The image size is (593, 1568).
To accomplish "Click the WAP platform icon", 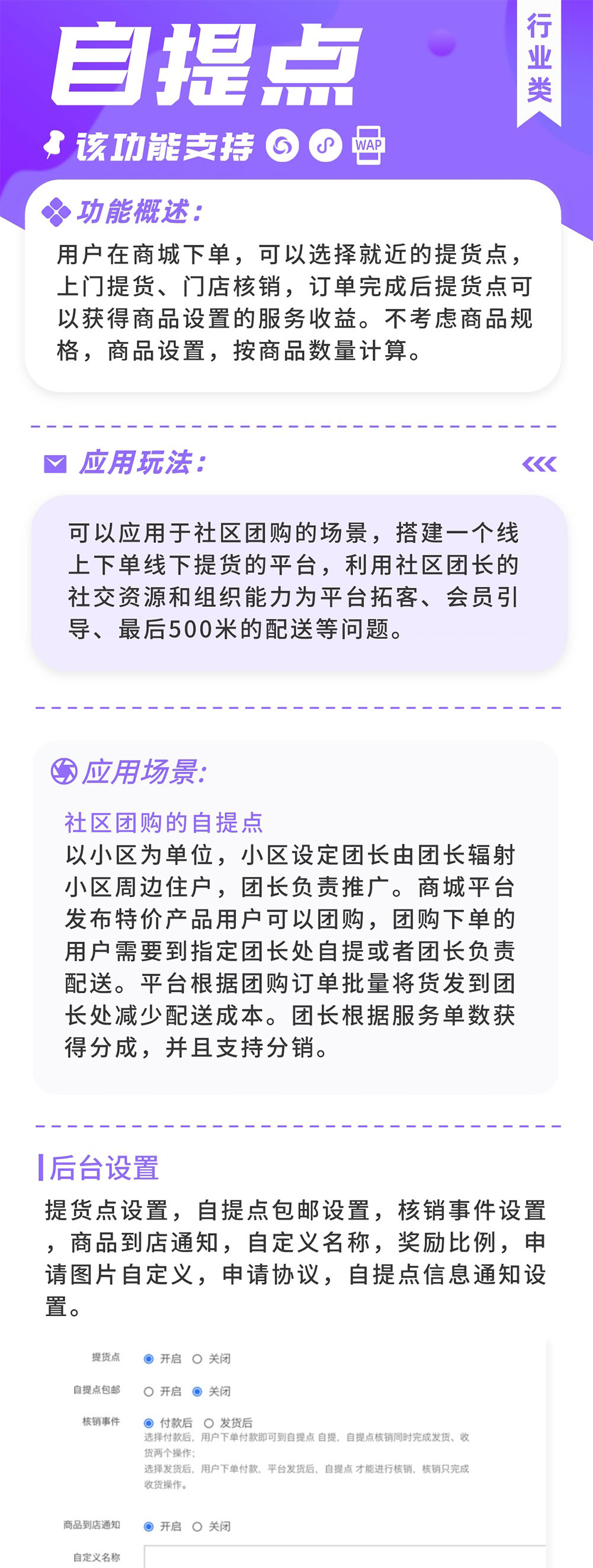I will [x=369, y=148].
